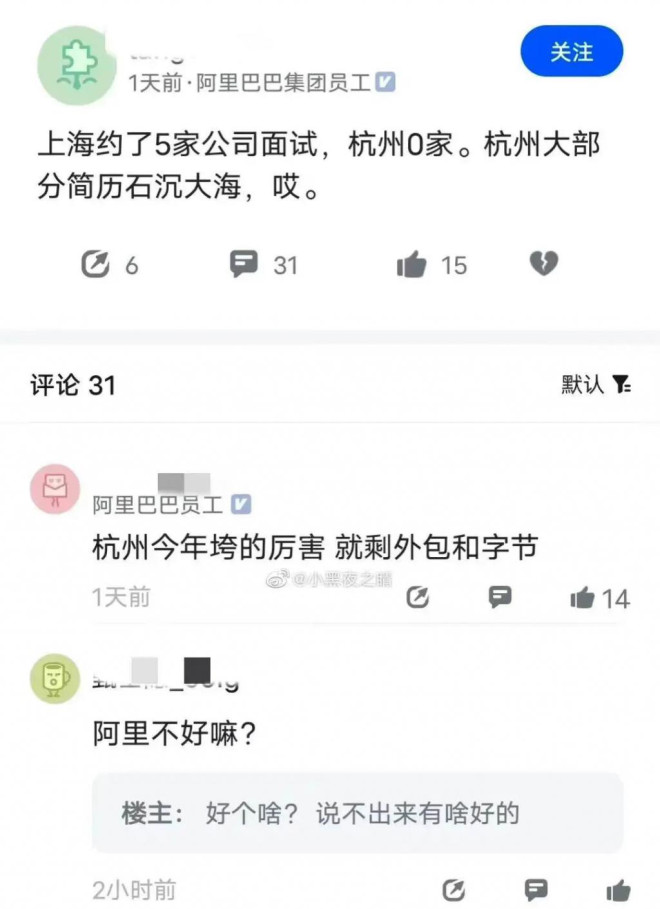660x909 pixels.
Task: Reply to the 阿里不好嘛 comment
Action: pyautogui.click(x=537, y=890)
